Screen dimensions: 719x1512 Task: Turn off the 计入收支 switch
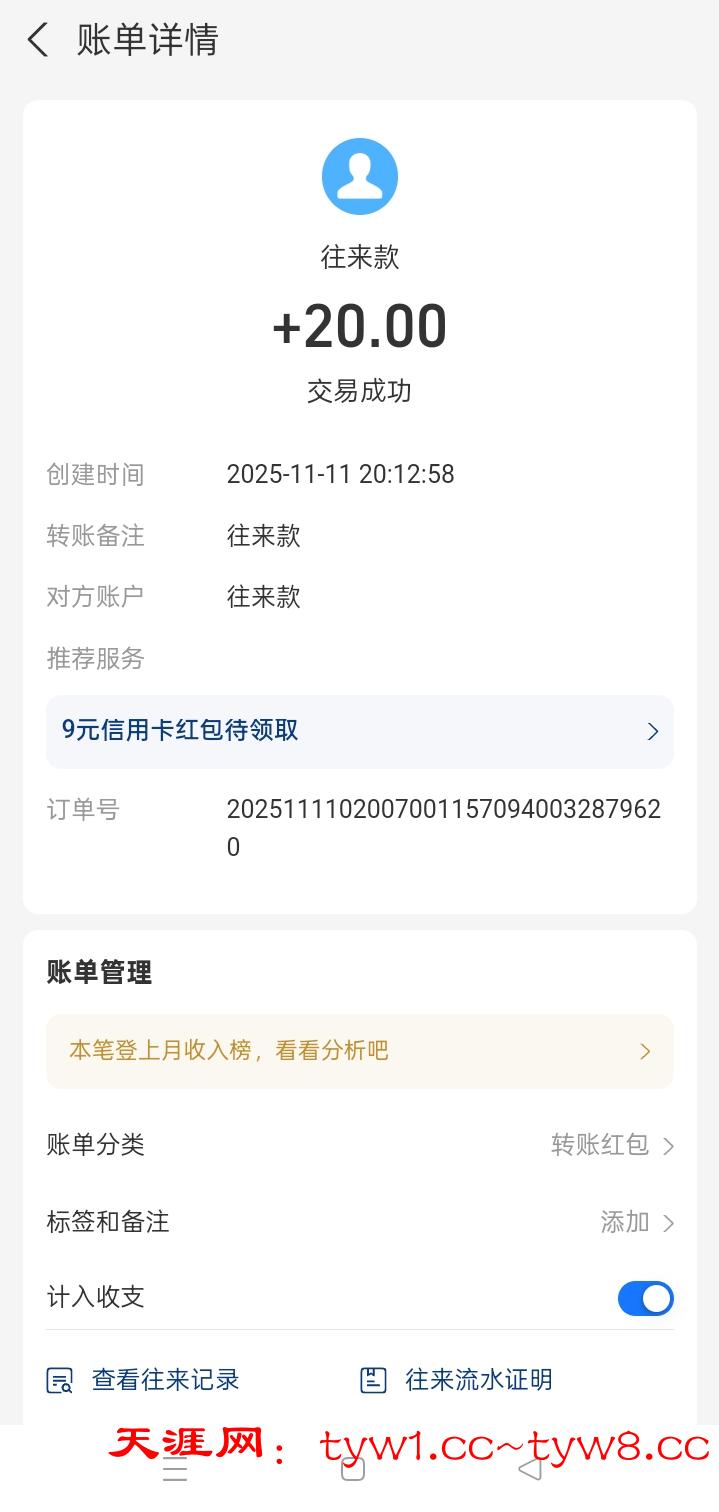[645, 1298]
